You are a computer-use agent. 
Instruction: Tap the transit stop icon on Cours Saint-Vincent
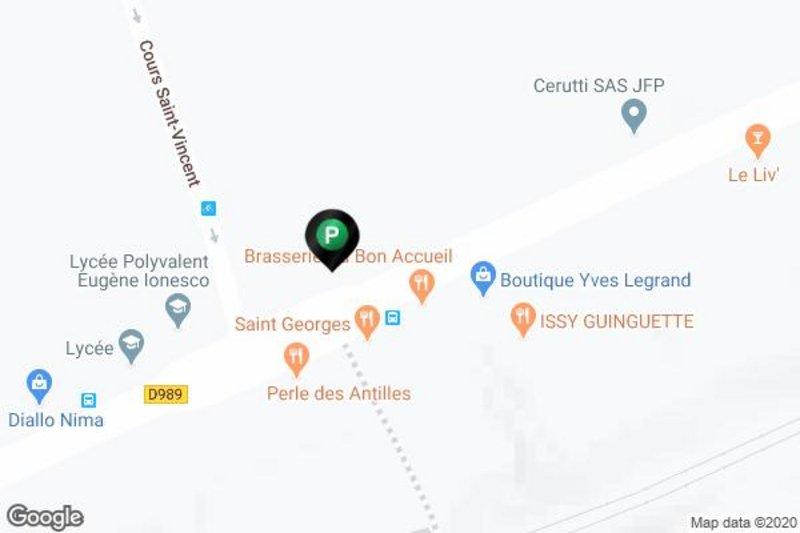coord(208,208)
